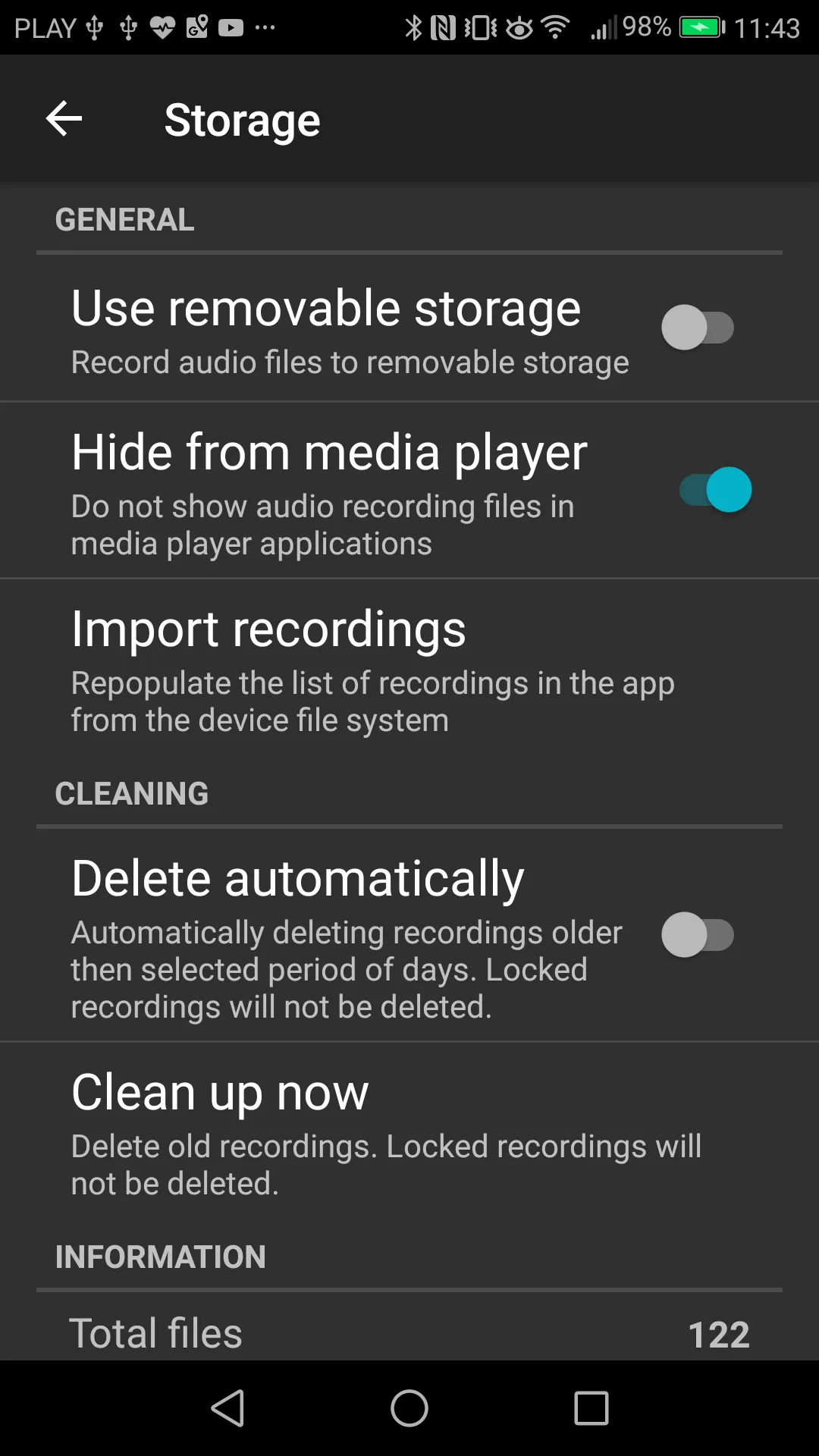Tap the eye comfort mode status icon
The image size is (819, 1456).
point(519,27)
